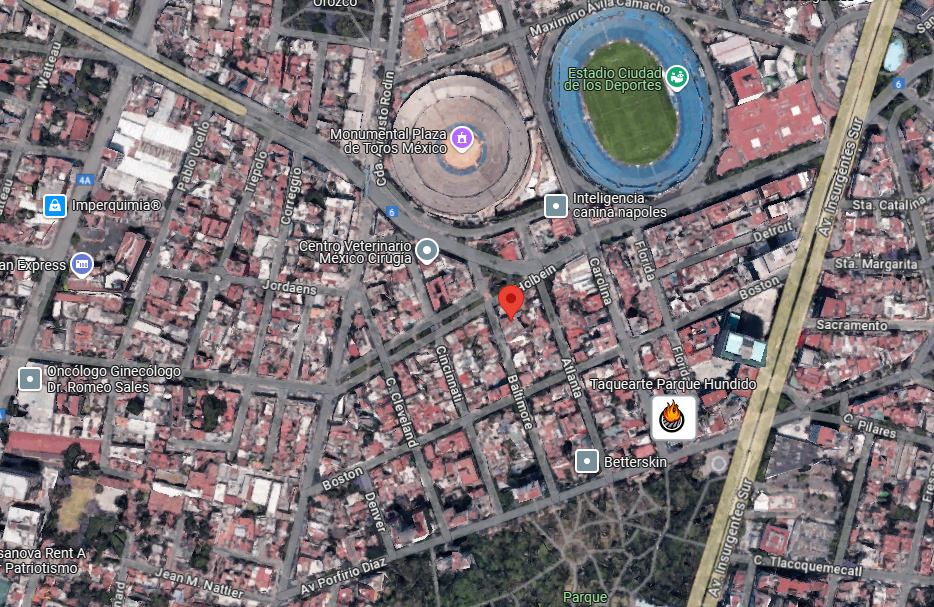Select Monumental Plaza de Toros México marker
934x607 pixels.
(x=461, y=136)
